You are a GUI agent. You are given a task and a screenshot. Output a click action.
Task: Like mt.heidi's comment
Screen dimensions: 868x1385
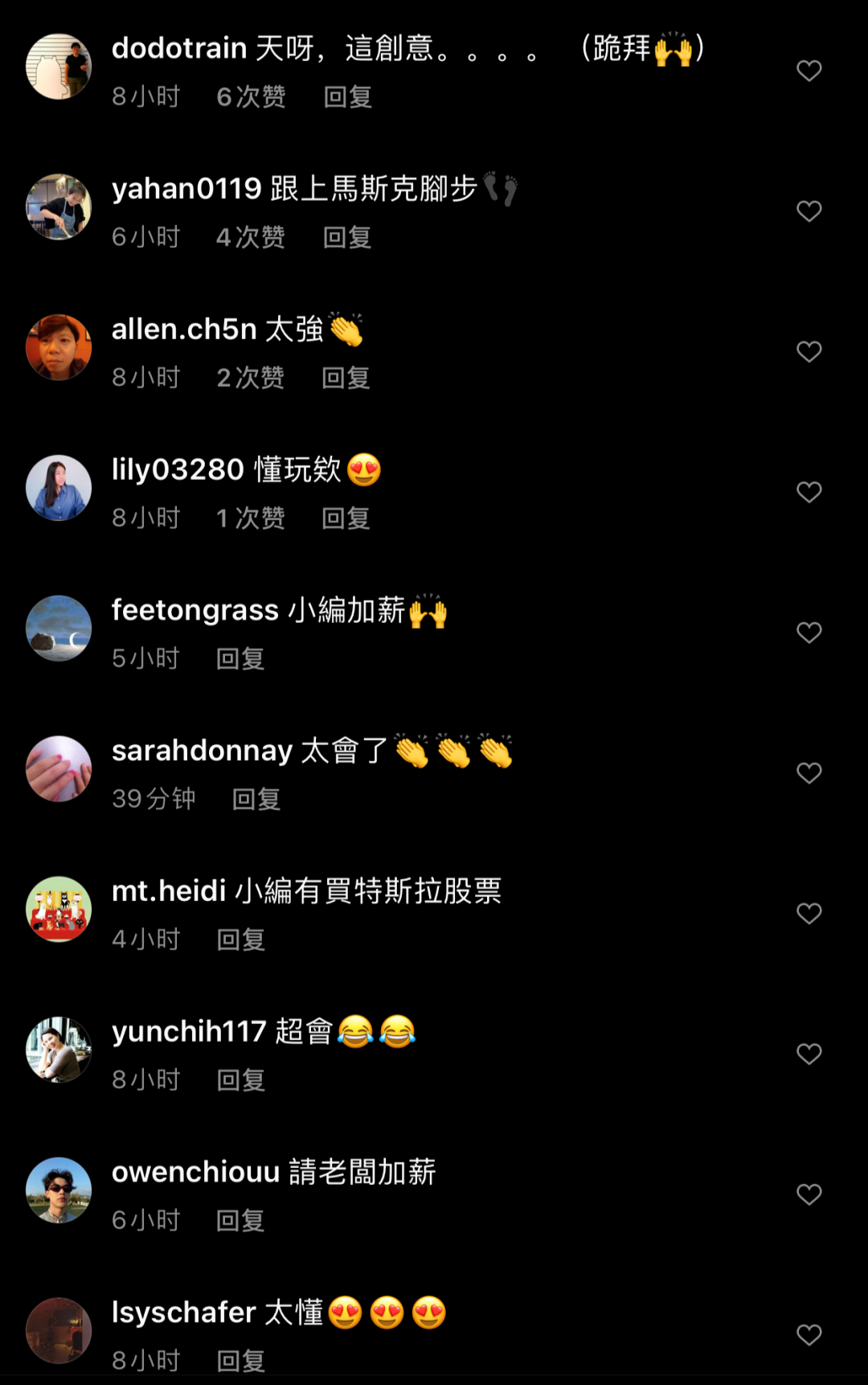pos(809,913)
